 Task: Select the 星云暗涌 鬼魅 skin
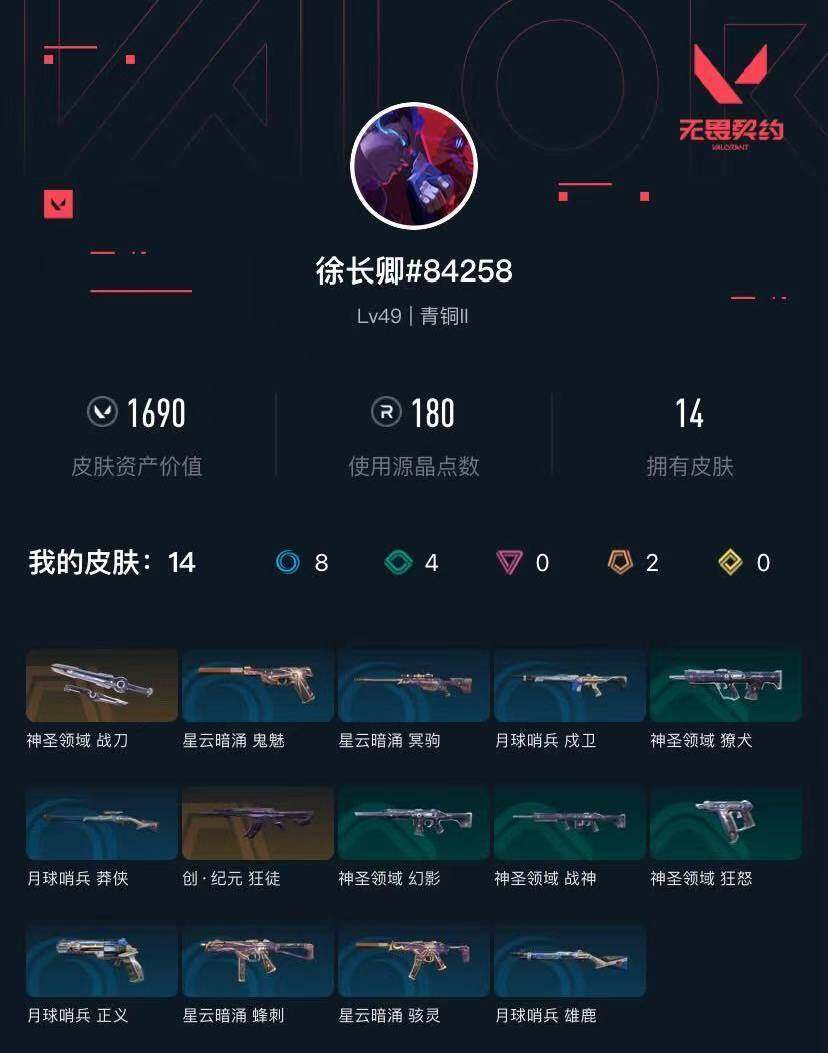tap(257, 685)
